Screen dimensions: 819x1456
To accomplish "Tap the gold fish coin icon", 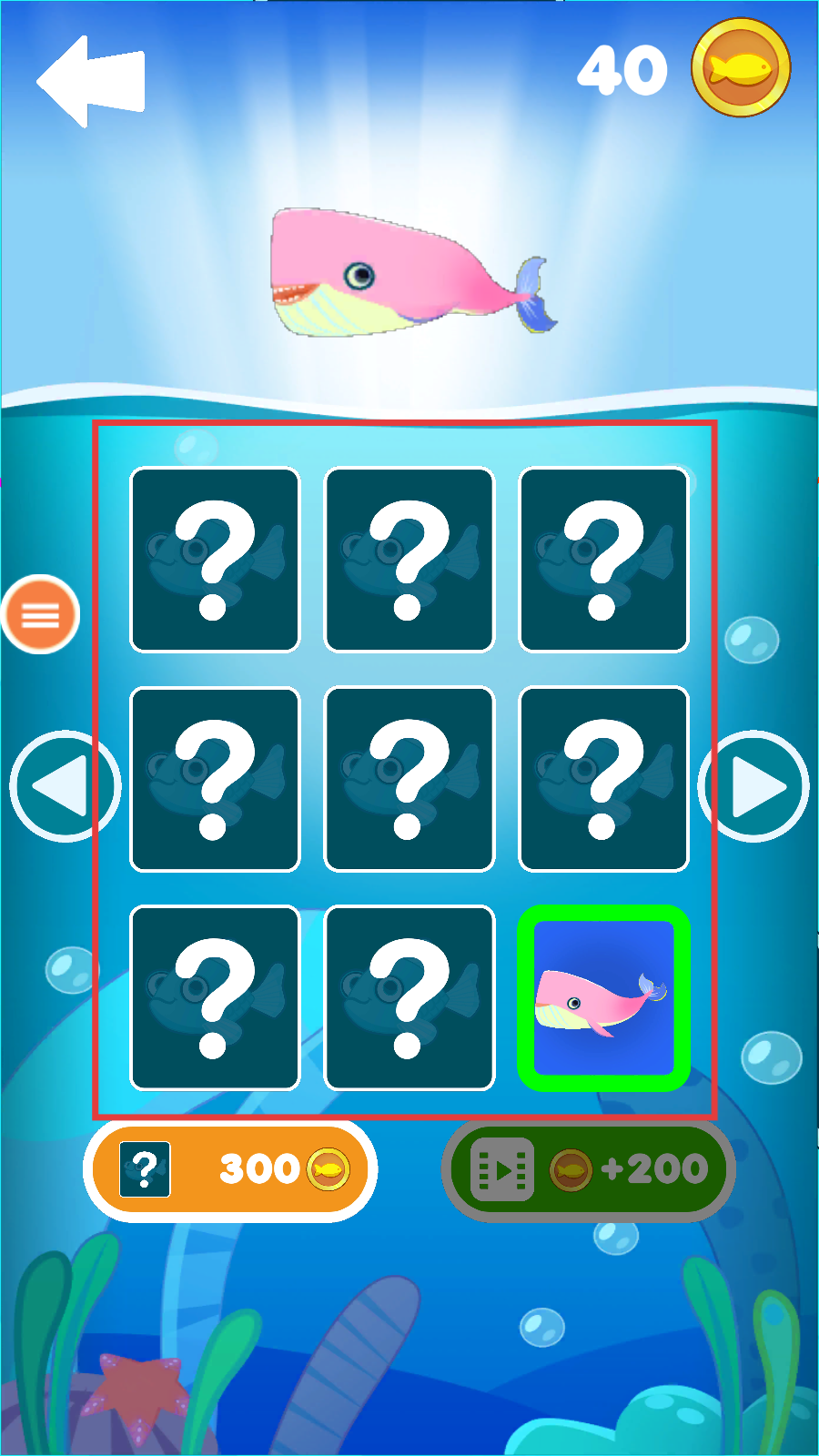I will pos(741,68).
